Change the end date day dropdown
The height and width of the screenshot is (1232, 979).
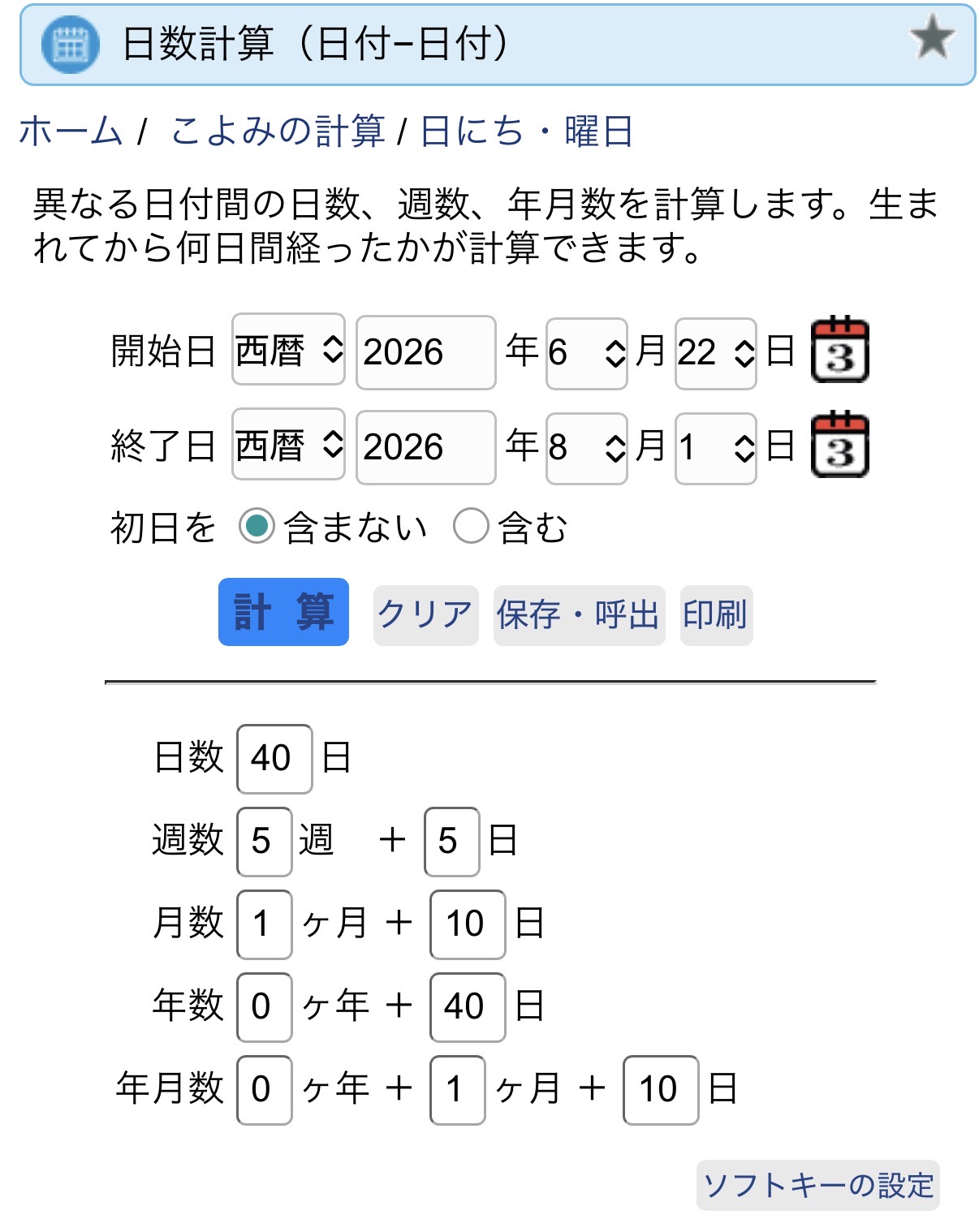pos(716,448)
